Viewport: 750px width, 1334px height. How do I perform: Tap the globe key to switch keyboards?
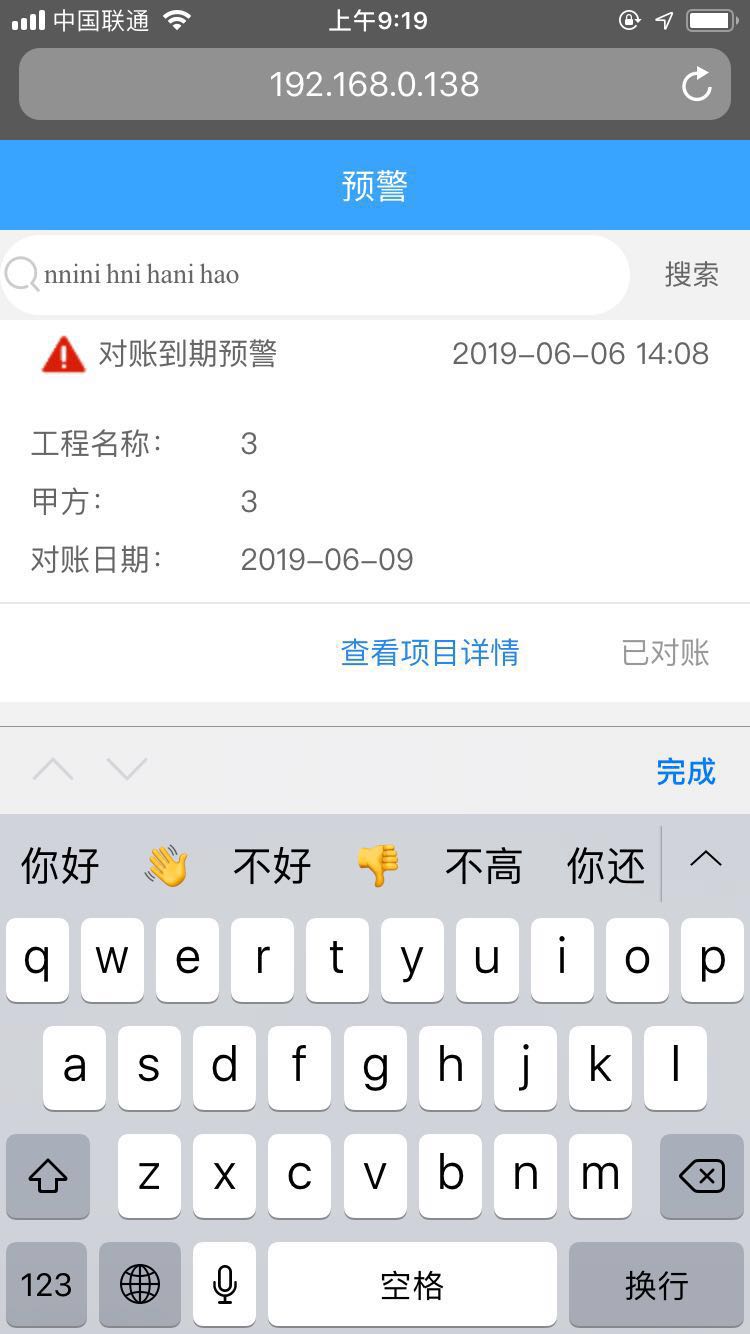139,1284
